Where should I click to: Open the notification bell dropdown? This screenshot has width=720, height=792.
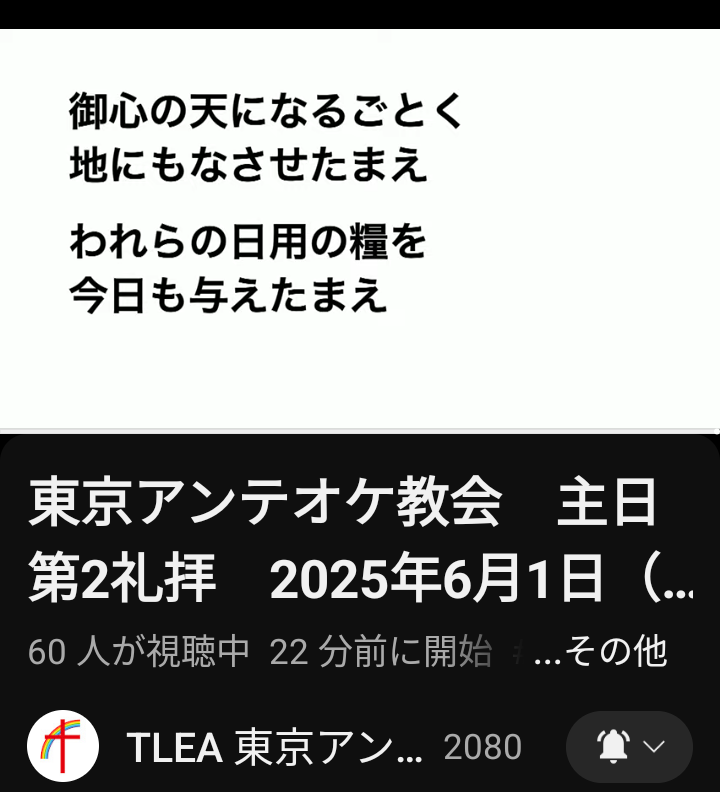pos(629,746)
